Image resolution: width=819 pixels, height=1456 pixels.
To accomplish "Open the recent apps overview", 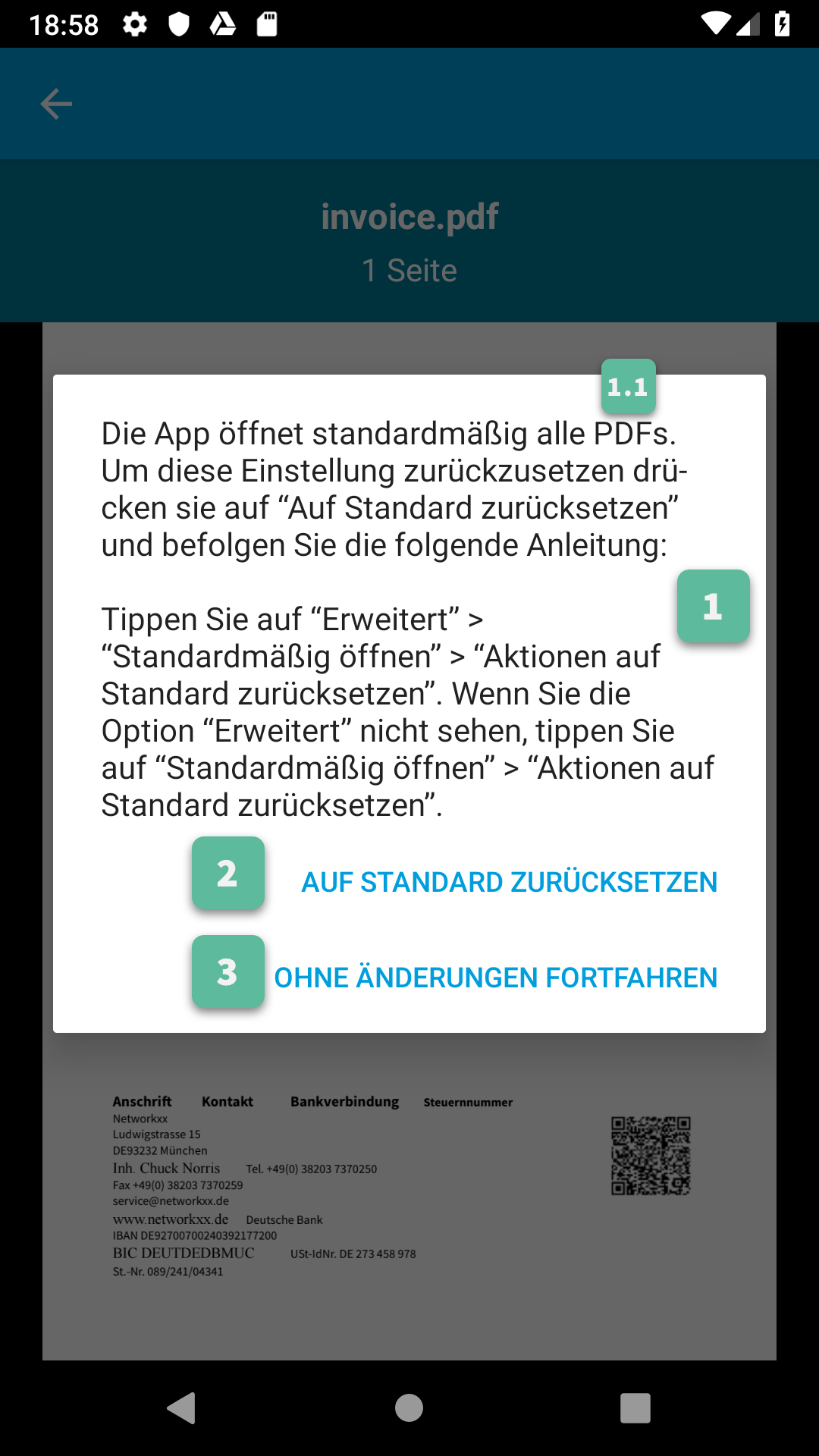I will (635, 1408).
